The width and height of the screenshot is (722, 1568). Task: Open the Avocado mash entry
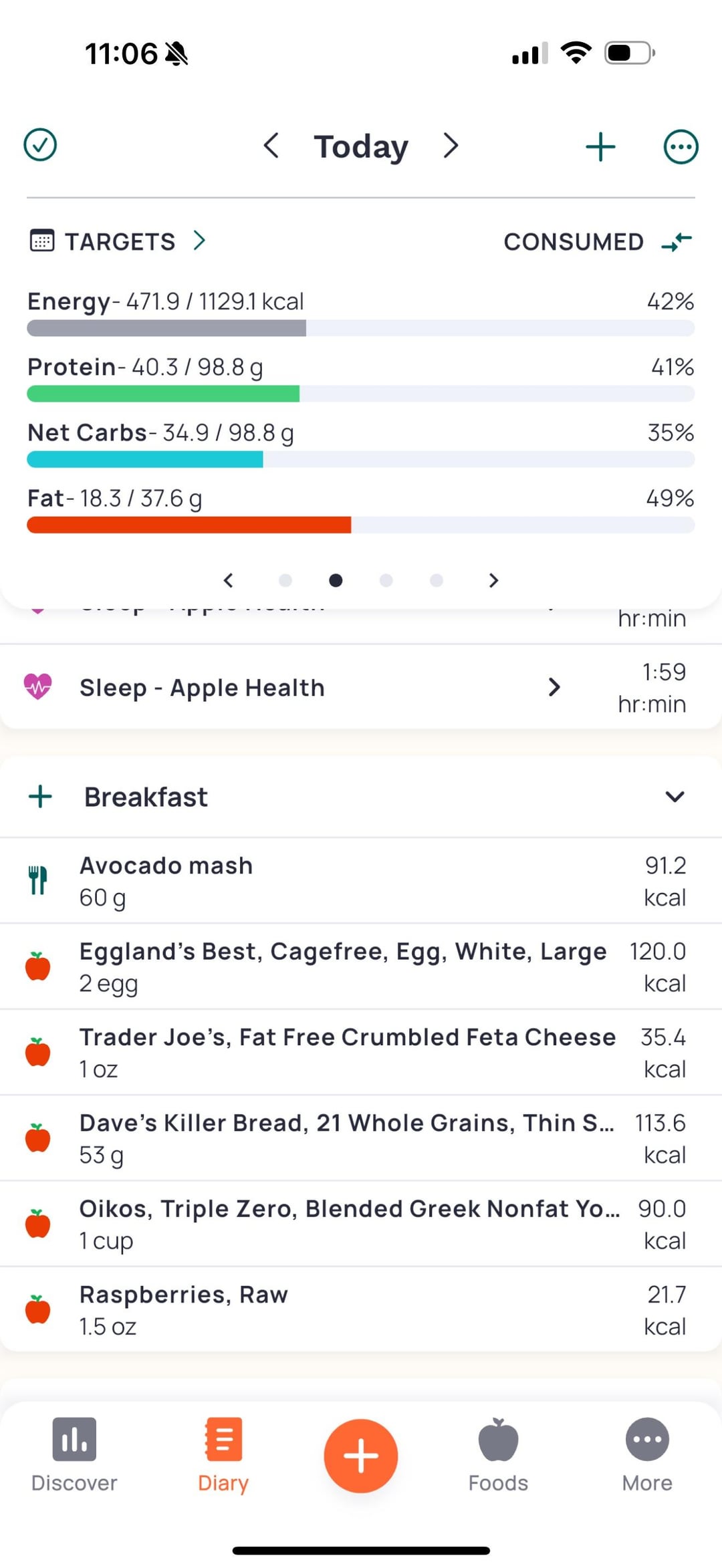(x=361, y=881)
